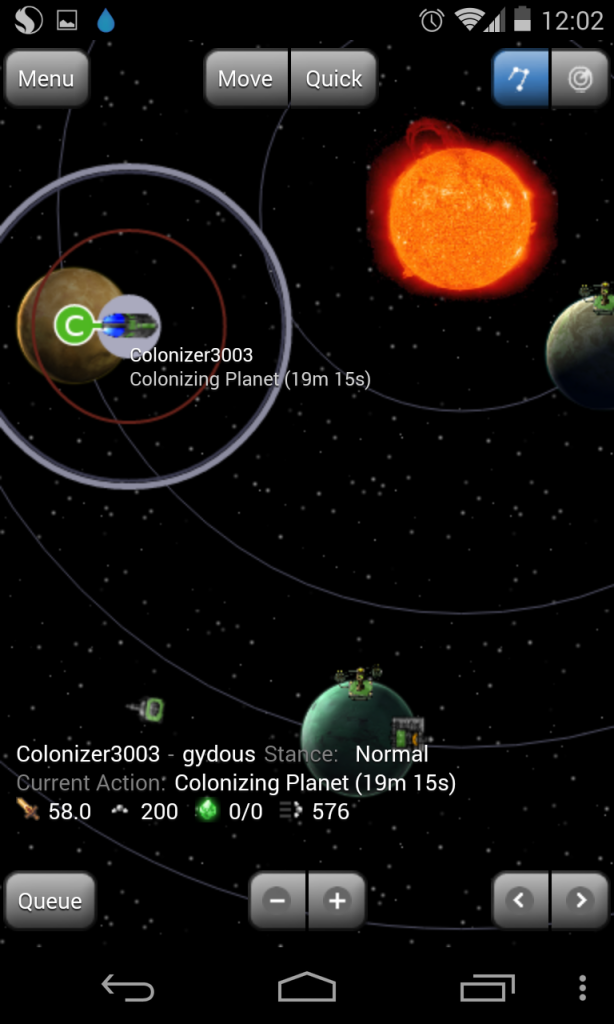The image size is (614, 1024).
Task: Tap the Move command button
Action: 246,78
